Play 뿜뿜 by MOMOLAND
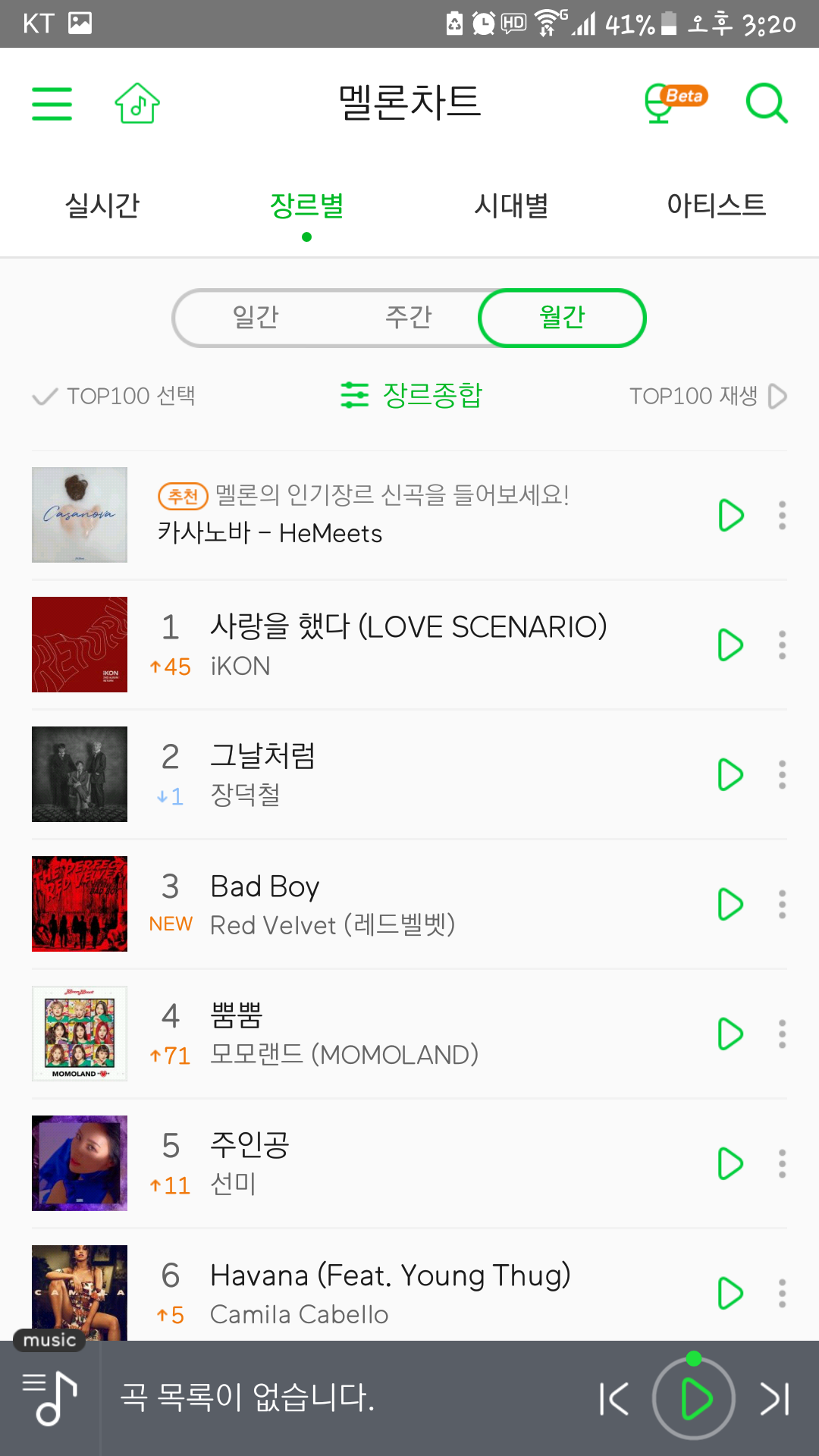819x1456 pixels. pos(730,1033)
